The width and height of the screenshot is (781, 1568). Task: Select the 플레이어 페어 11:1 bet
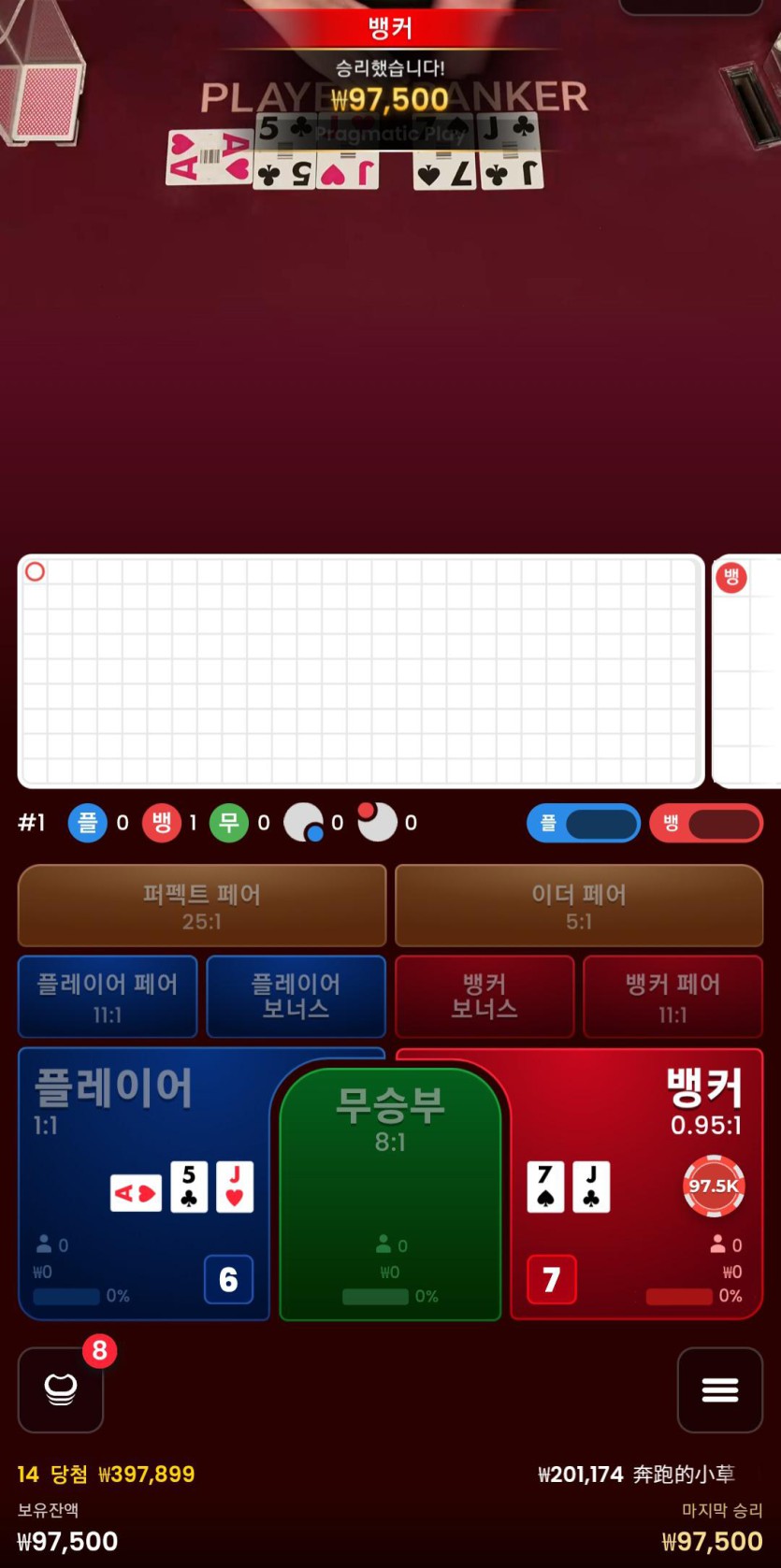point(108,997)
